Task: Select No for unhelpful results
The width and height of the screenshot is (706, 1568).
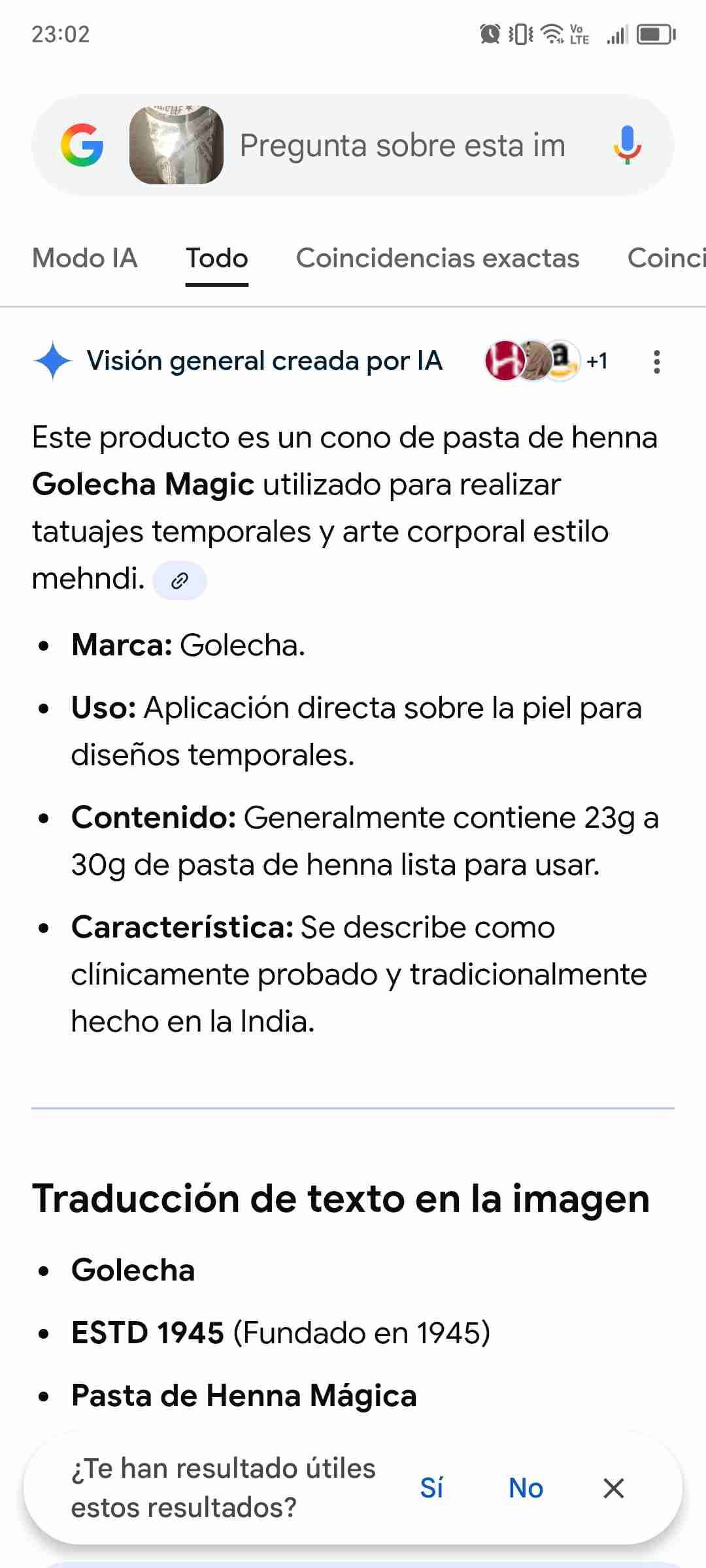Action: coord(525,1488)
